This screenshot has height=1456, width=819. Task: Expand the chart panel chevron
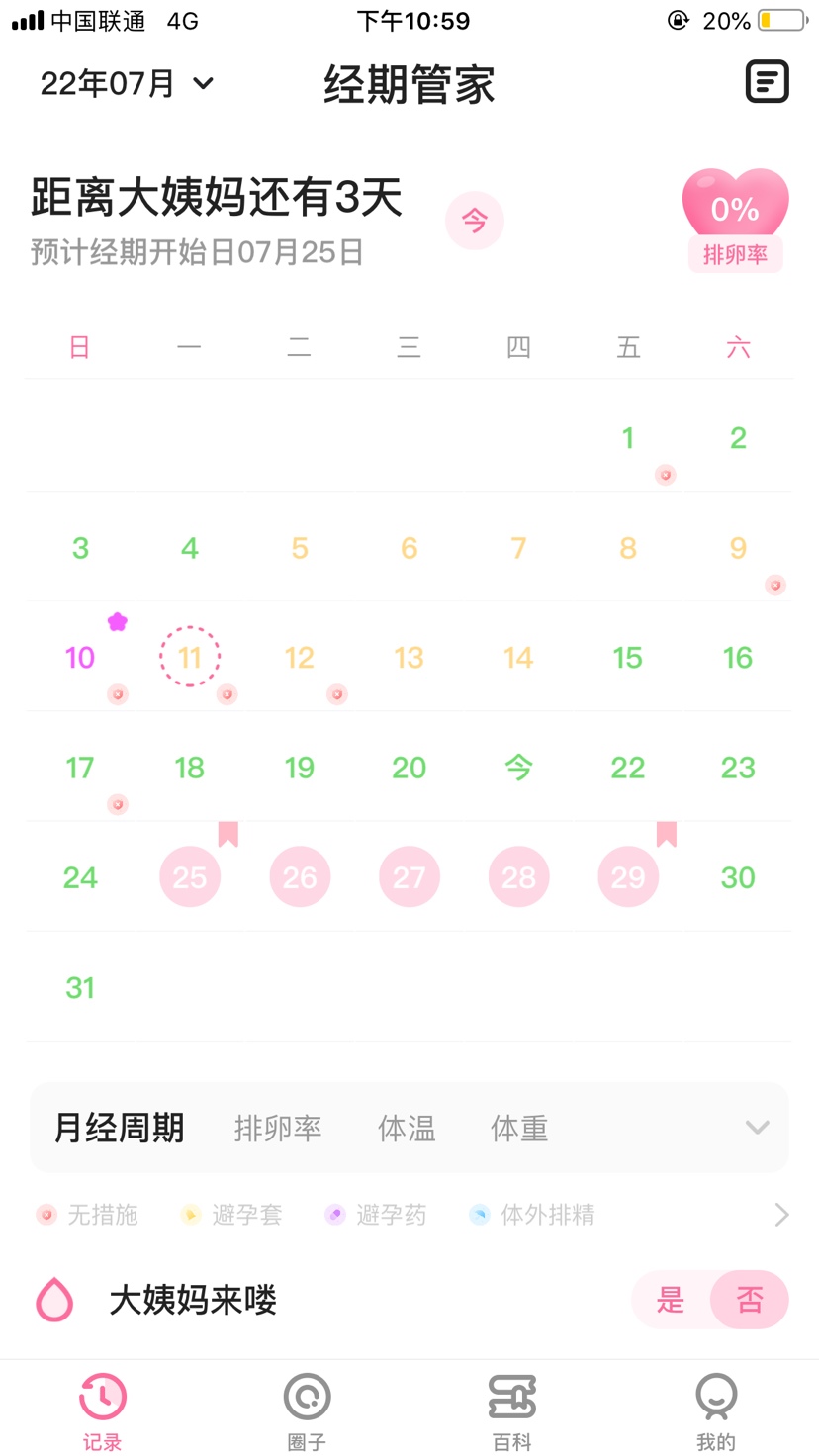point(757,1128)
